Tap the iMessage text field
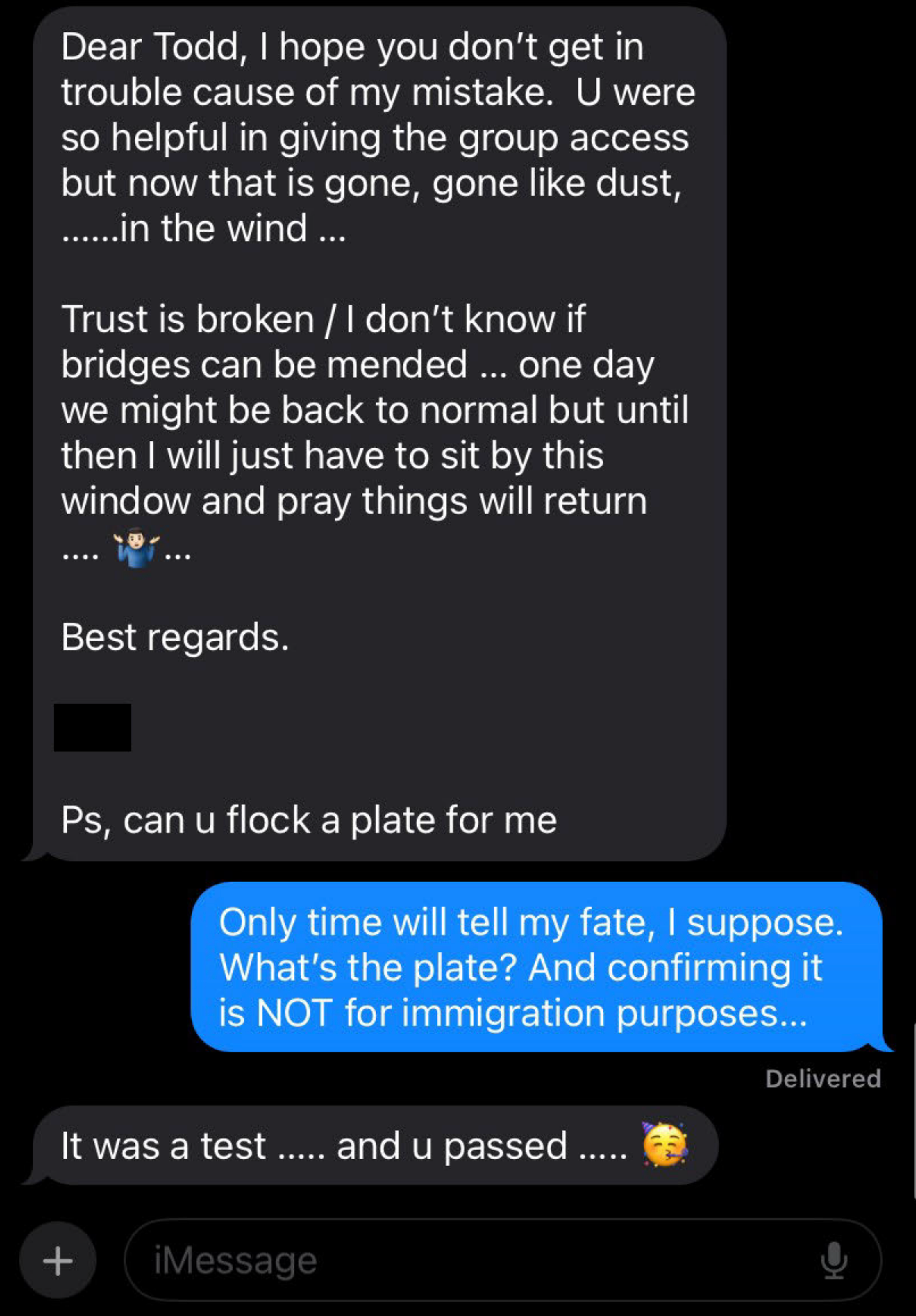The width and height of the screenshot is (916, 1316). click(x=467, y=1260)
